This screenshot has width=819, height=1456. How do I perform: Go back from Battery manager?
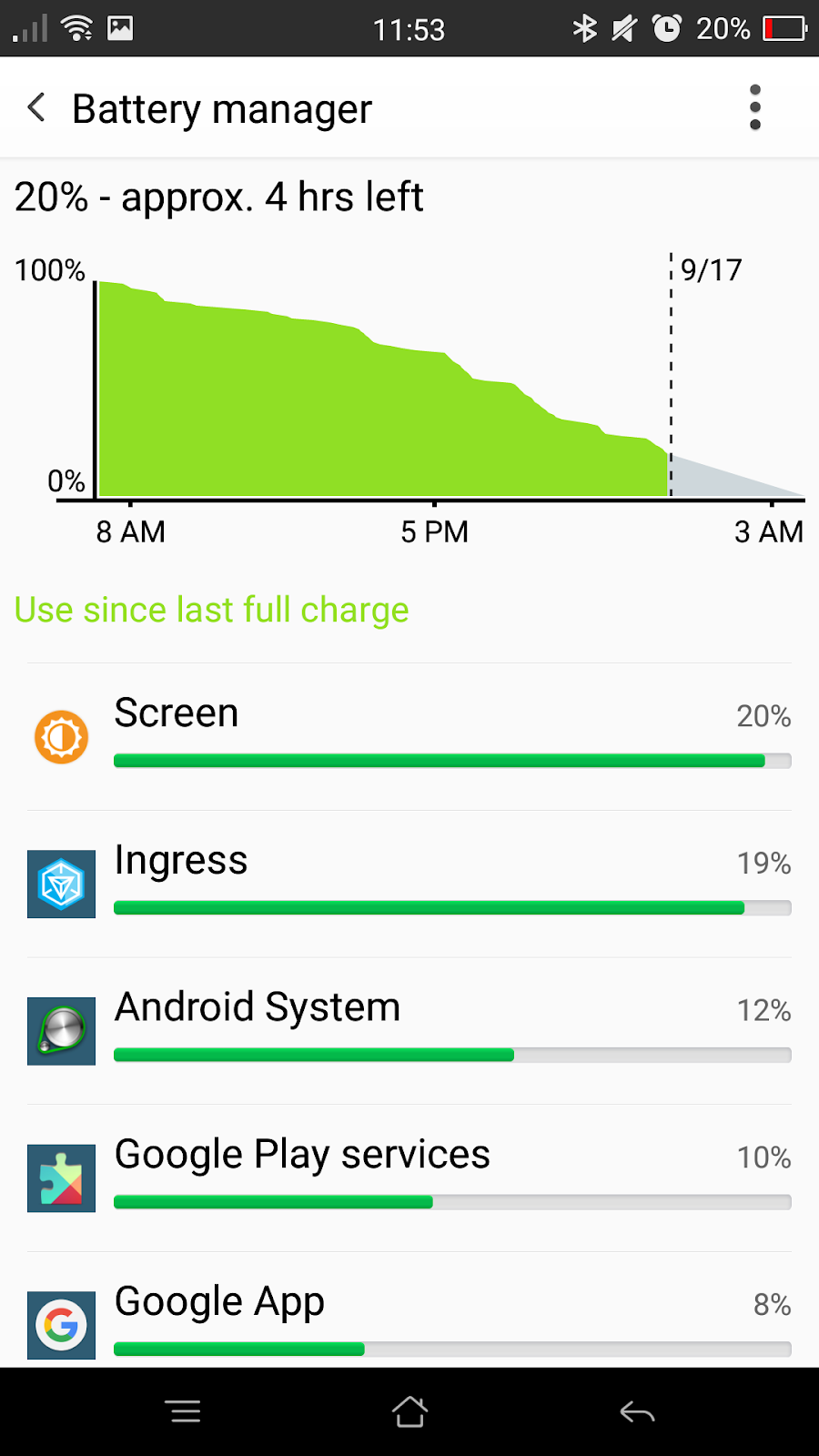pos(36,107)
